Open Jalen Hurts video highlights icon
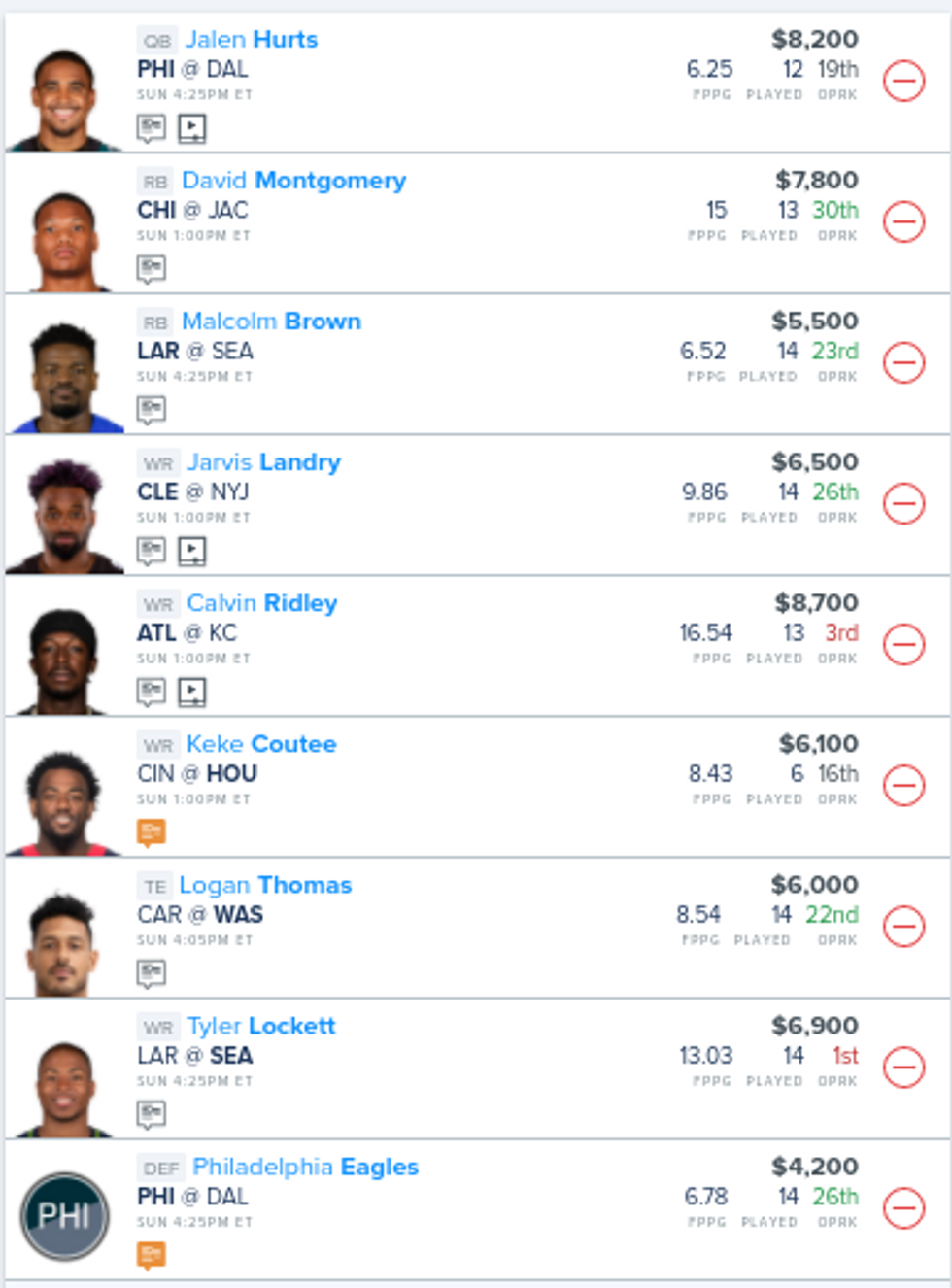 [192, 128]
